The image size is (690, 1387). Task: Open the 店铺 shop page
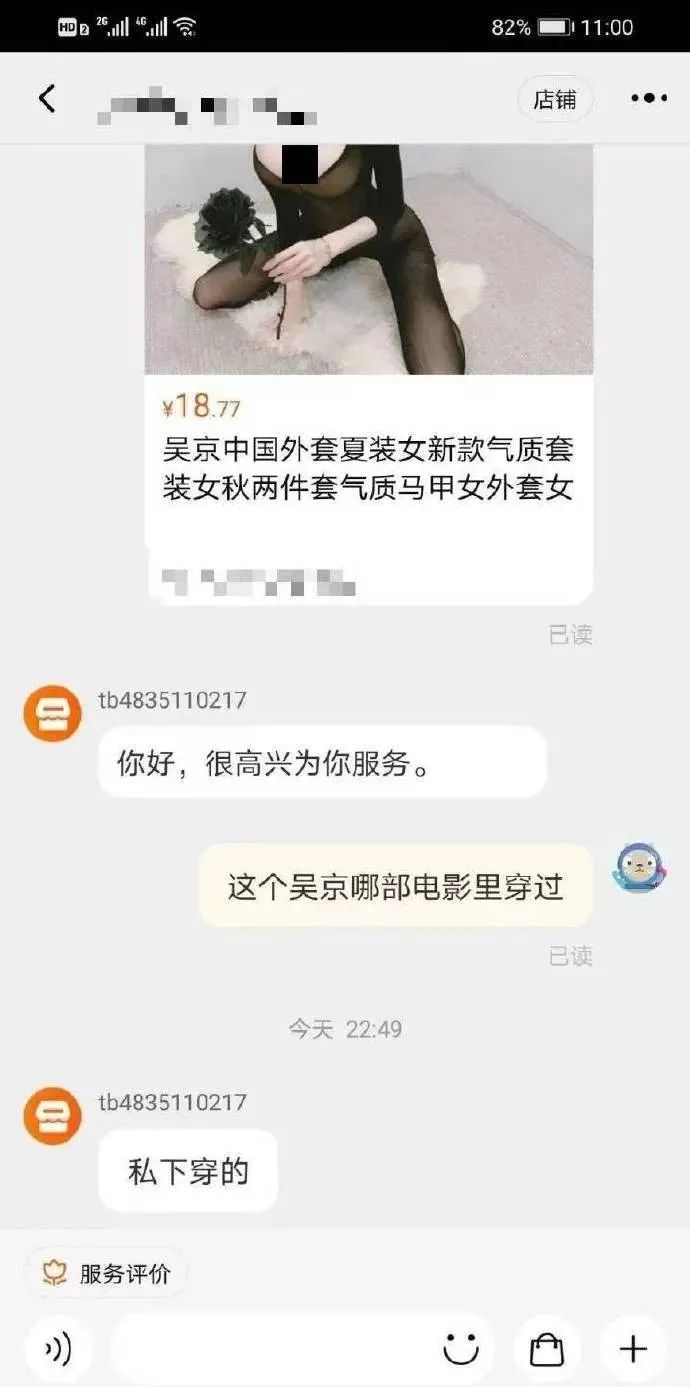tap(555, 99)
